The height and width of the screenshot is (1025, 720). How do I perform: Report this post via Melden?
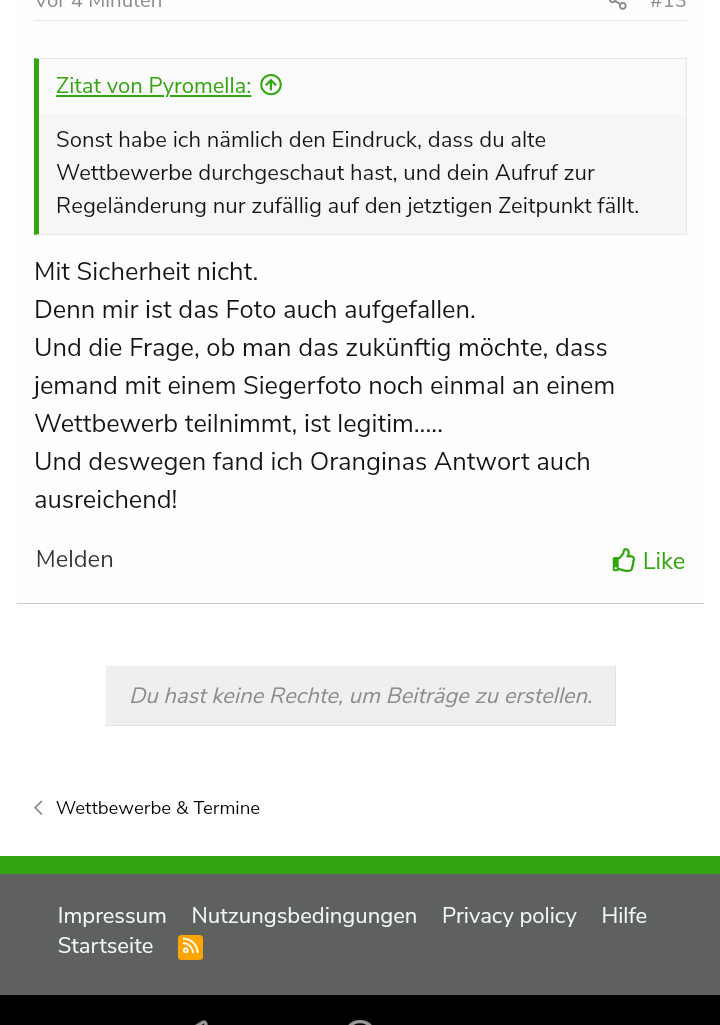pyautogui.click(x=75, y=559)
